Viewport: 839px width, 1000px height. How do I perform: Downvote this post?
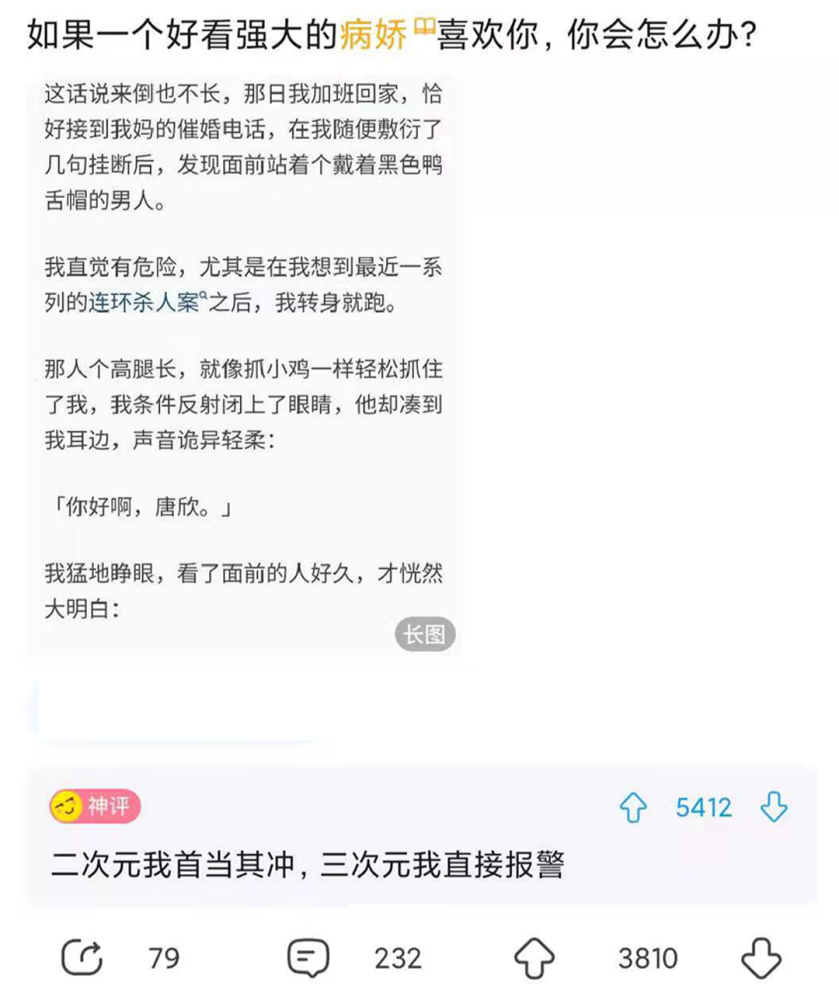(x=761, y=958)
